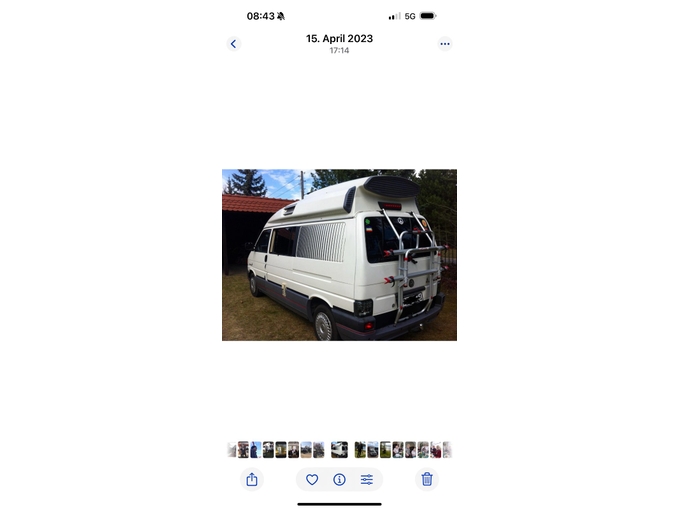The width and height of the screenshot is (680, 510).
Task: Go back to the photo library
Action: (x=234, y=44)
